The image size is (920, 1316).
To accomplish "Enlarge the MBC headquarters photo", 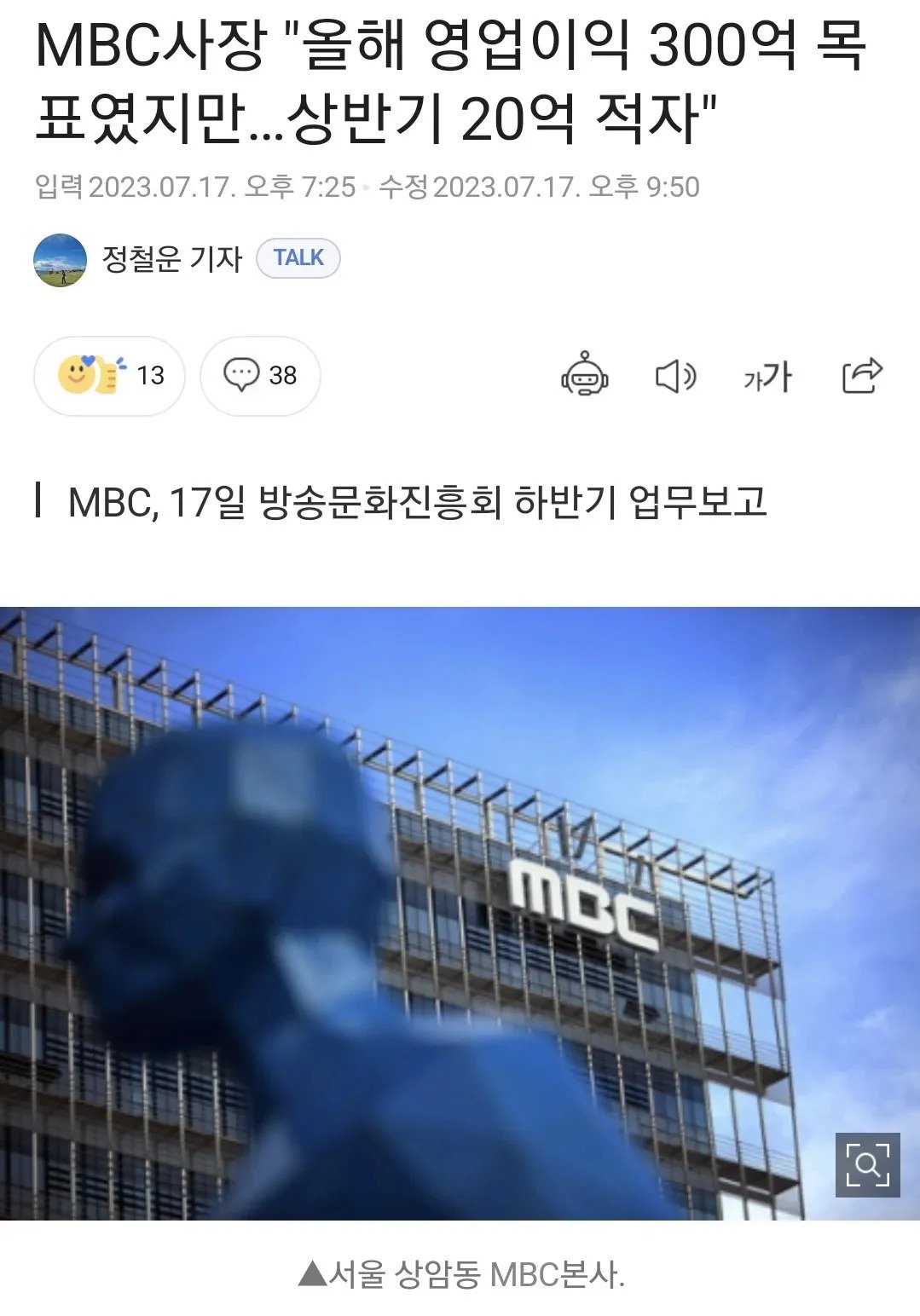I will click(867, 1165).
